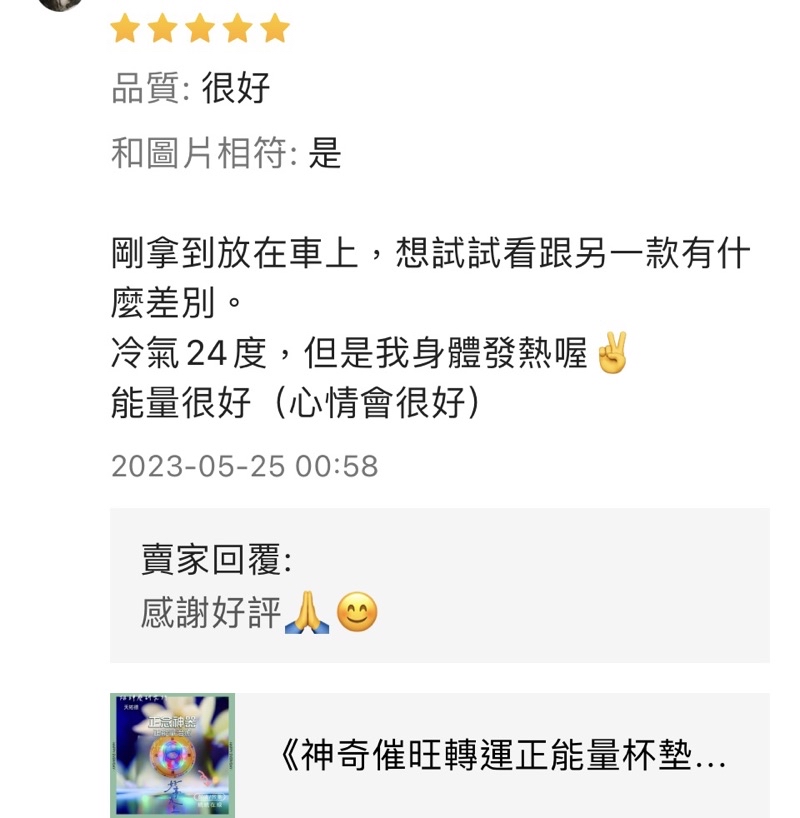This screenshot has height=818, width=800.
Task: Open the 神奇催旺轉運正能量杯墊 product card
Action: tap(440, 756)
